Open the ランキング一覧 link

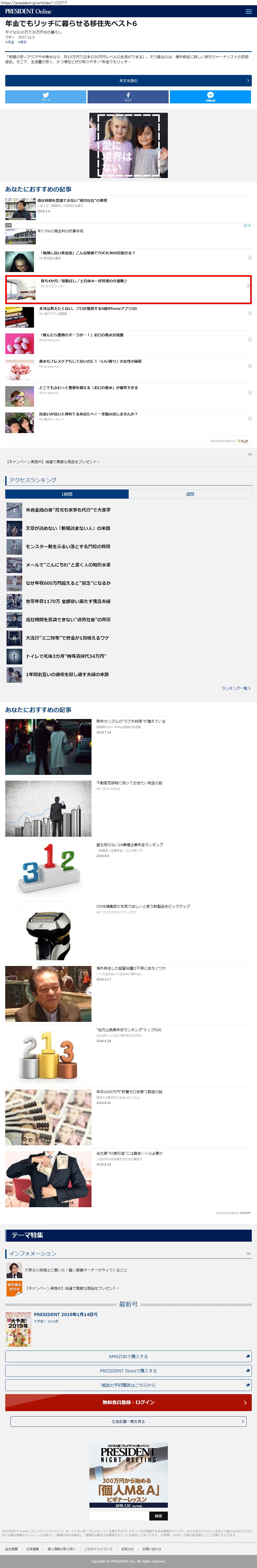click(x=236, y=688)
